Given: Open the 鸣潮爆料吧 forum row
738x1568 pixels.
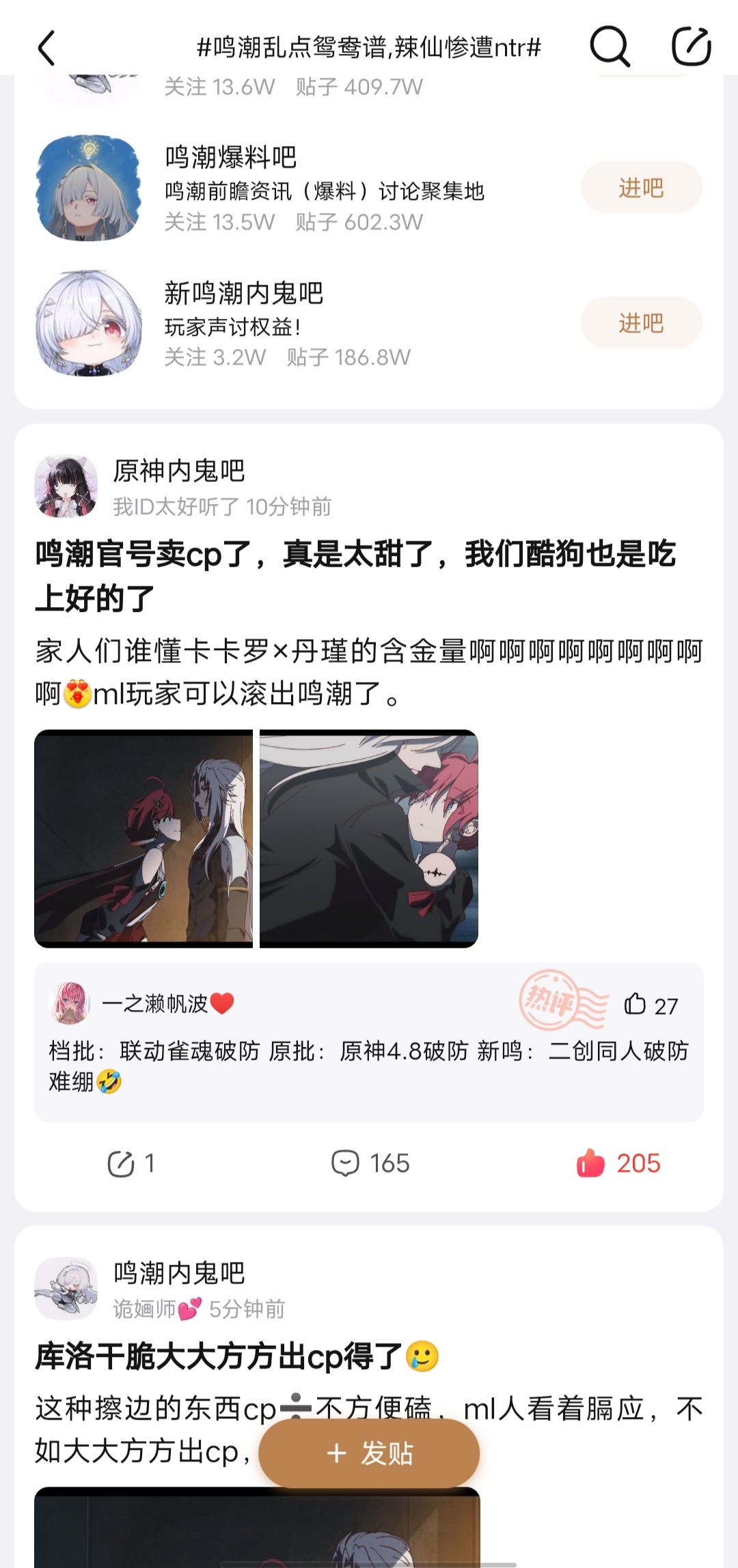Looking at the screenshot, I should (369, 188).
